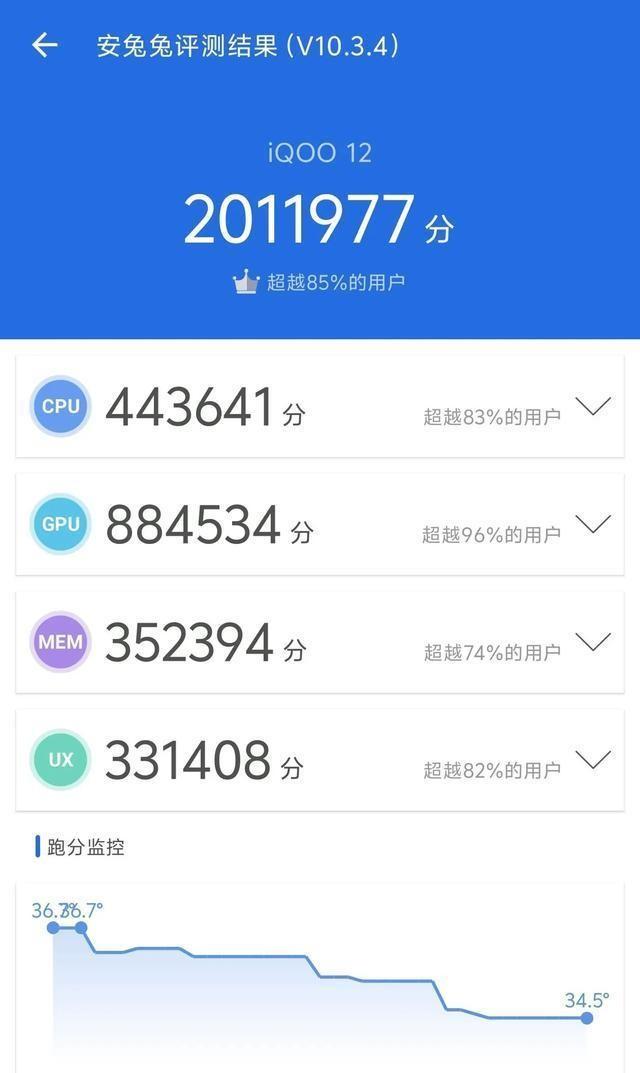
Task: Expand the MEM score details
Action: click(593, 642)
